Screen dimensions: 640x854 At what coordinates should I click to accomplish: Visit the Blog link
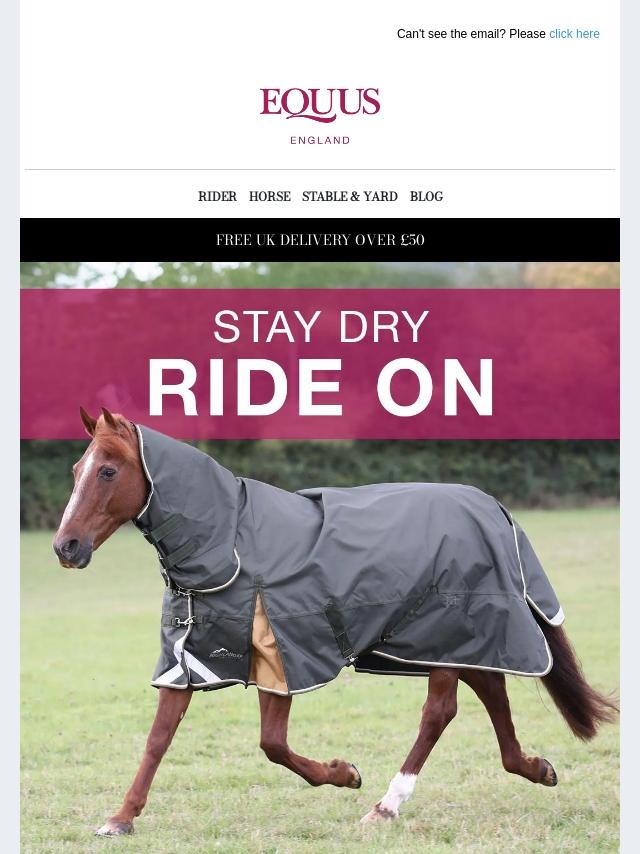426,197
